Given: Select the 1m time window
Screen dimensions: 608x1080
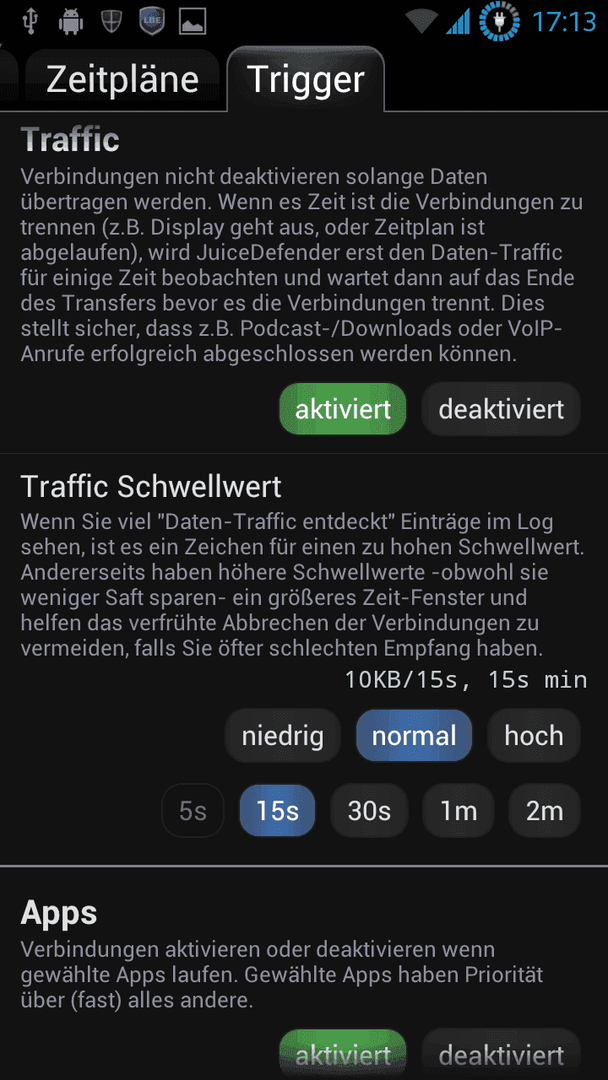Looking at the screenshot, I should (459, 811).
